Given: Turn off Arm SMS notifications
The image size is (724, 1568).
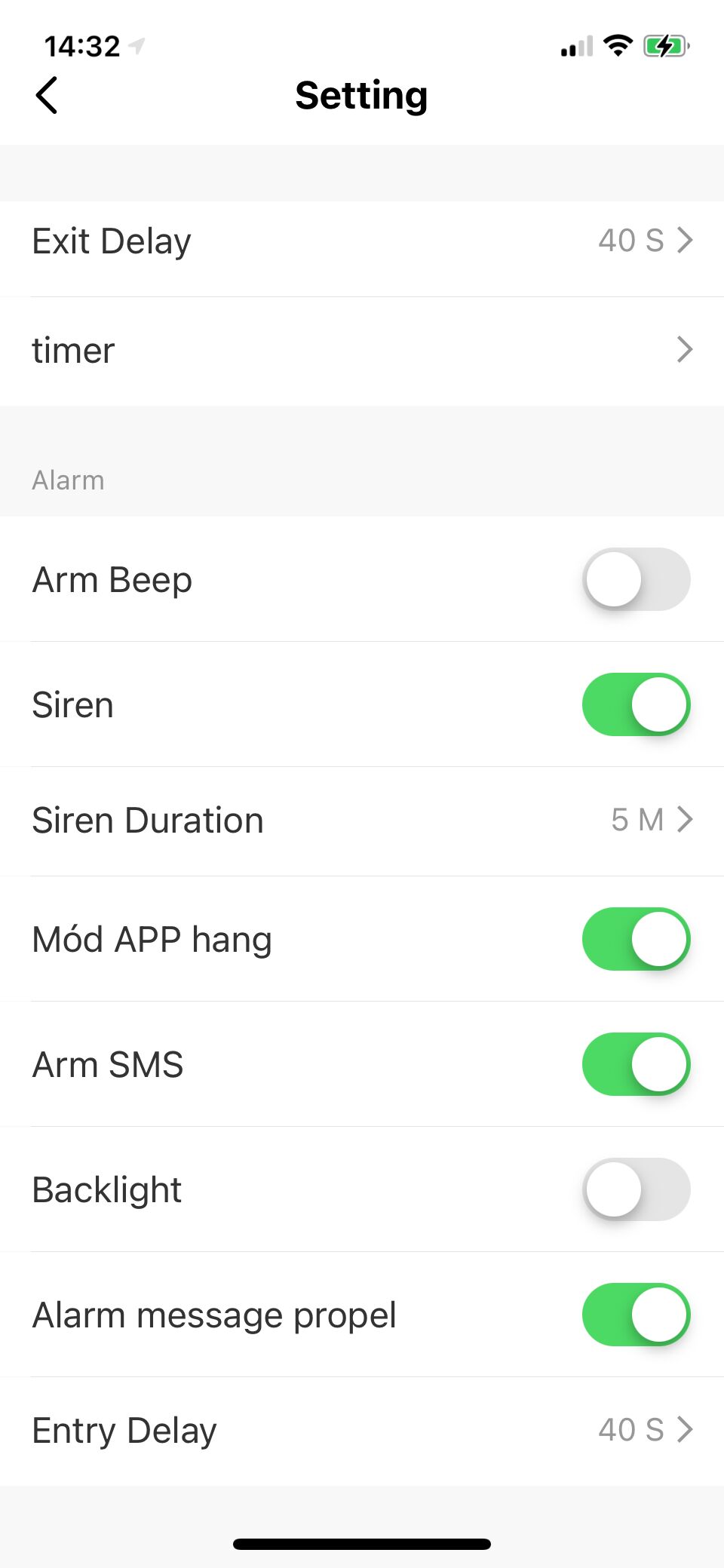Looking at the screenshot, I should click(x=636, y=1064).
